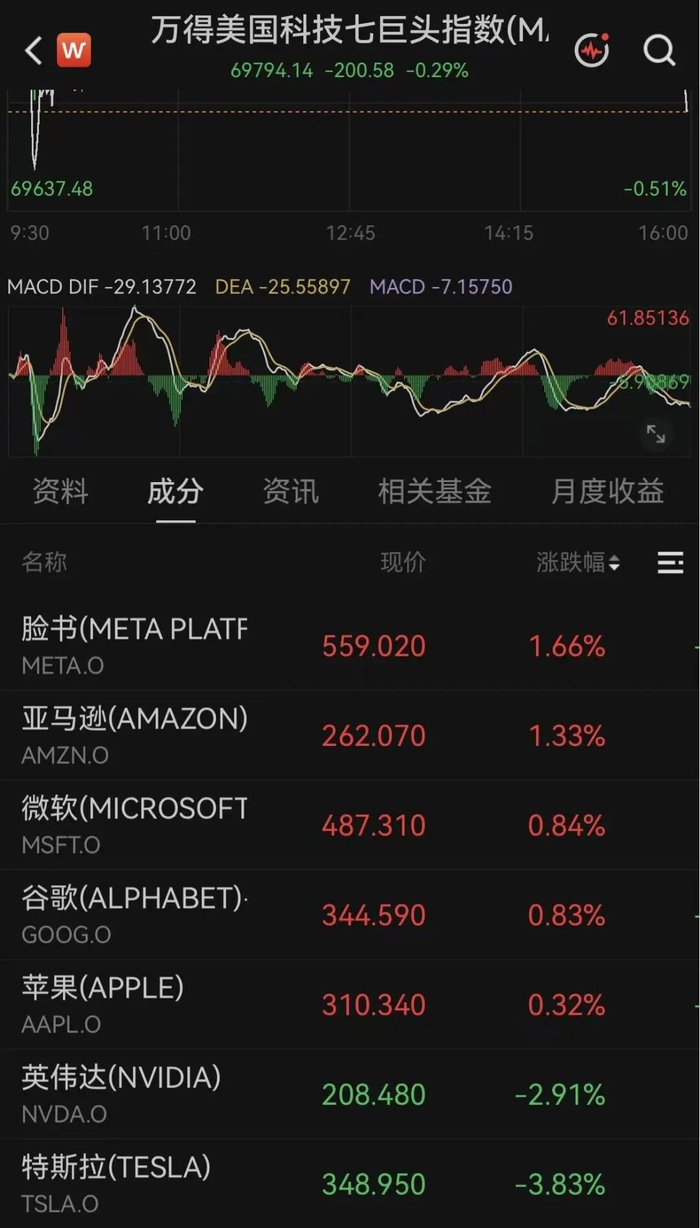
Task: Open the live pulse icon beside search
Action: (x=593, y=49)
